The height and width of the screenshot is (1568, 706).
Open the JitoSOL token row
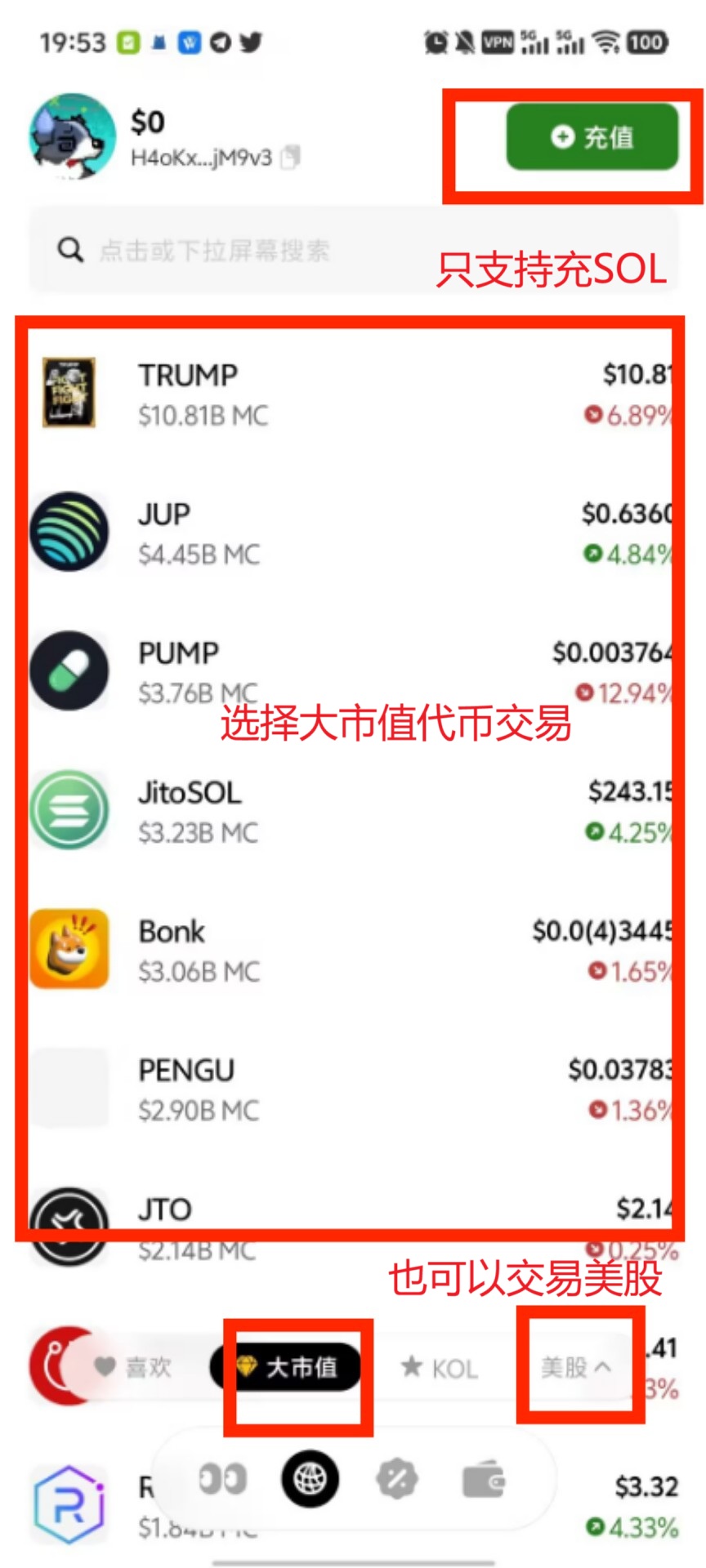pyautogui.click(x=351, y=812)
